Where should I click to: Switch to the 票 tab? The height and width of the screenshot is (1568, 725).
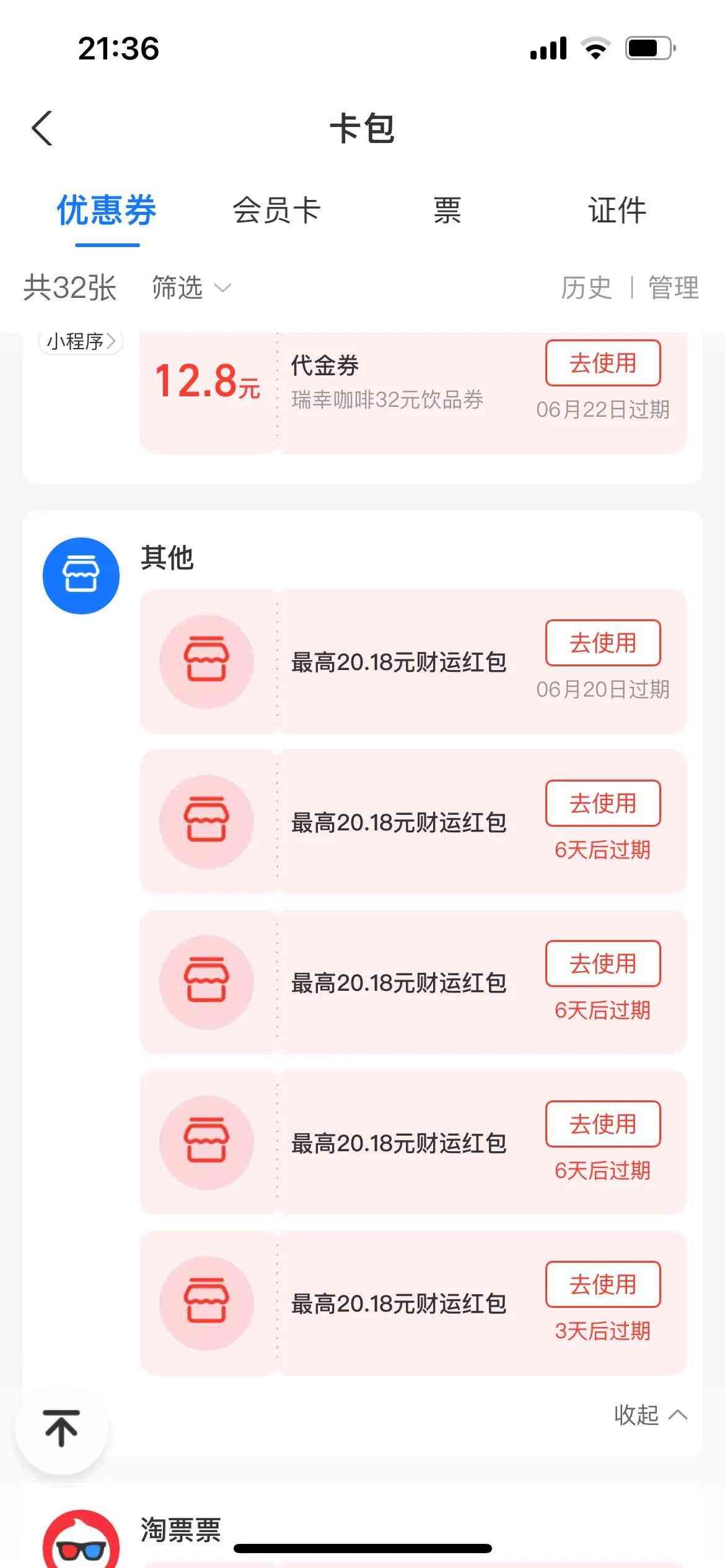[447, 211]
